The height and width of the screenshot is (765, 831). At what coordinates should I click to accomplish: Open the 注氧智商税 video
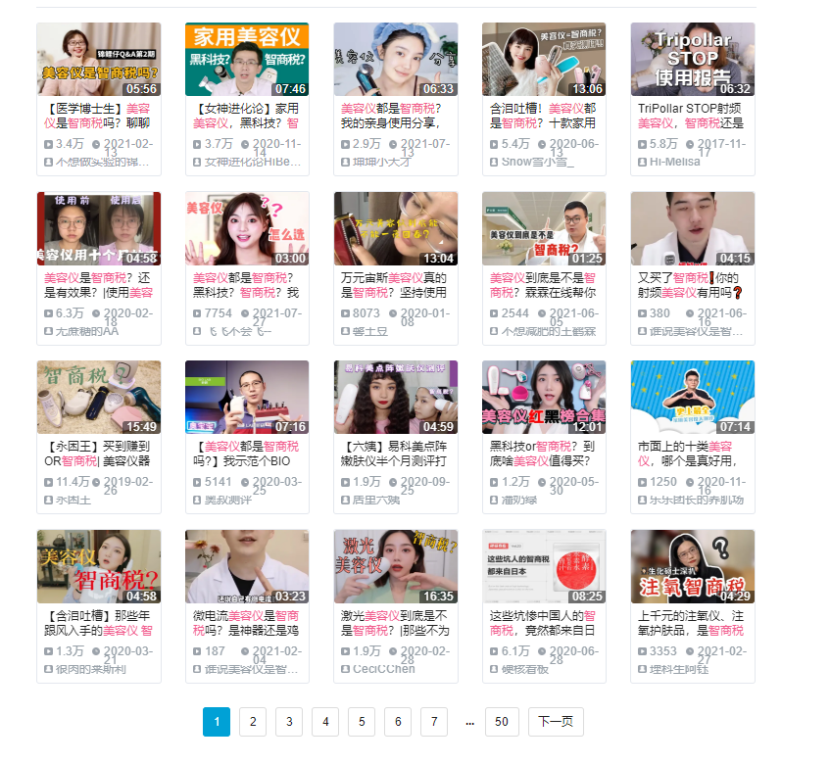(692, 566)
